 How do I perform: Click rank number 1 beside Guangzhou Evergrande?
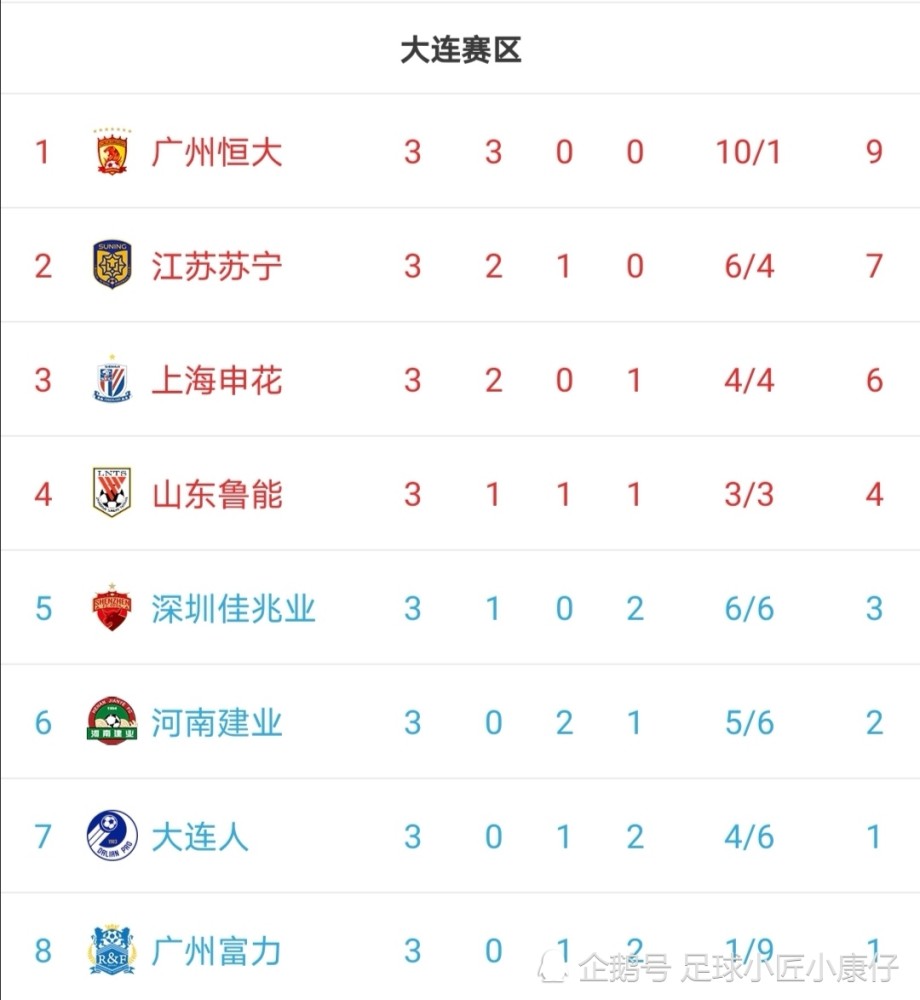(x=42, y=150)
